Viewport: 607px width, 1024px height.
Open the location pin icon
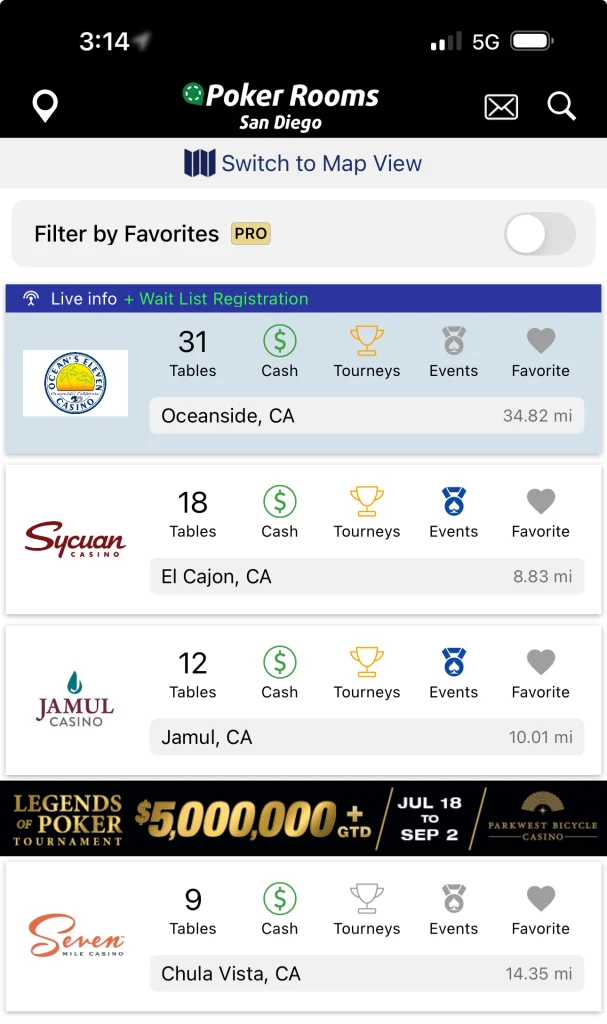[45, 106]
